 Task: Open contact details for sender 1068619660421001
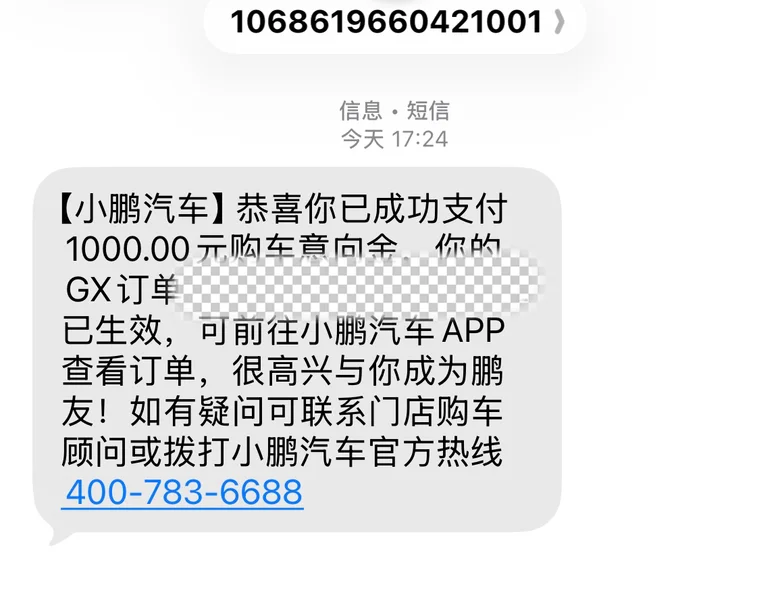coord(396,23)
